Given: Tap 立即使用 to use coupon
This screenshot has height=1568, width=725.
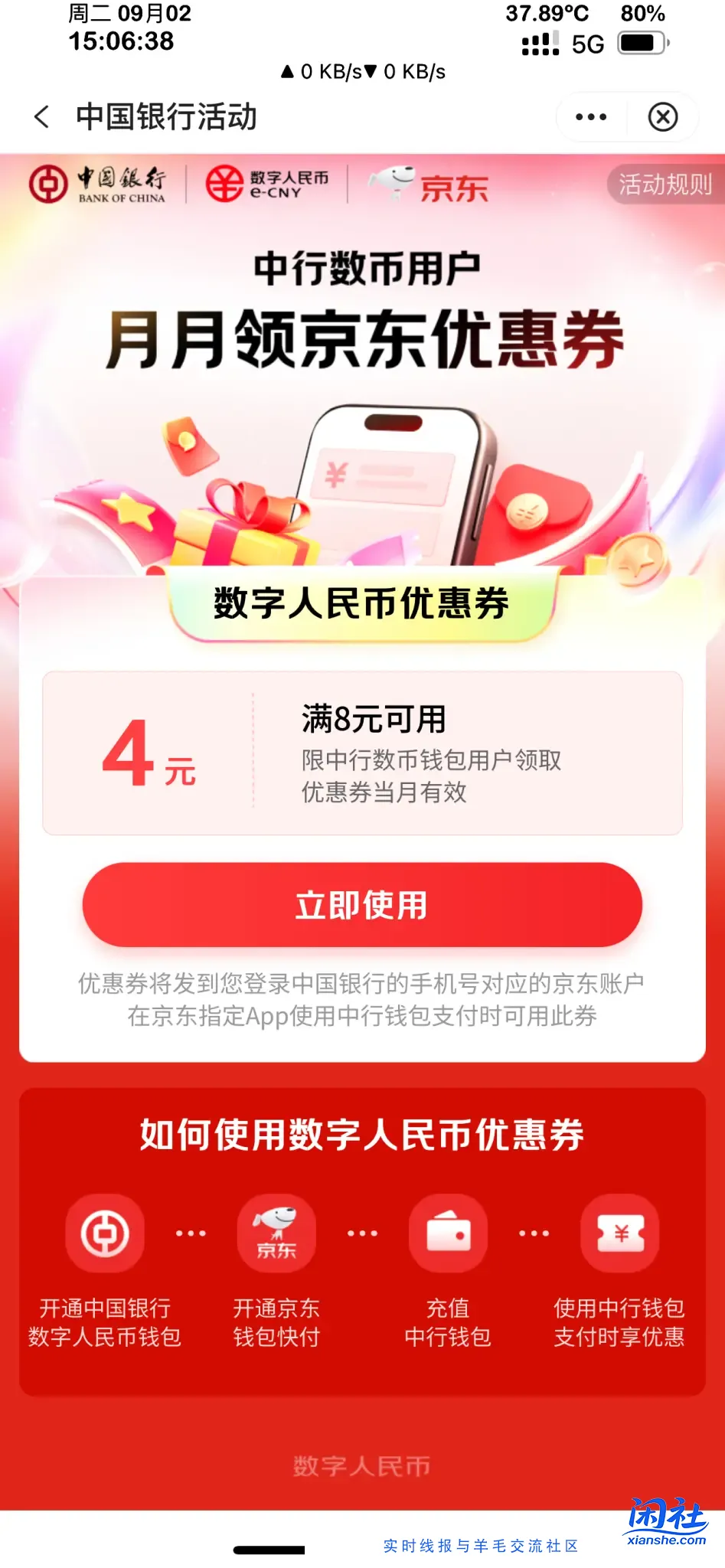Looking at the screenshot, I should pyautogui.click(x=362, y=905).
